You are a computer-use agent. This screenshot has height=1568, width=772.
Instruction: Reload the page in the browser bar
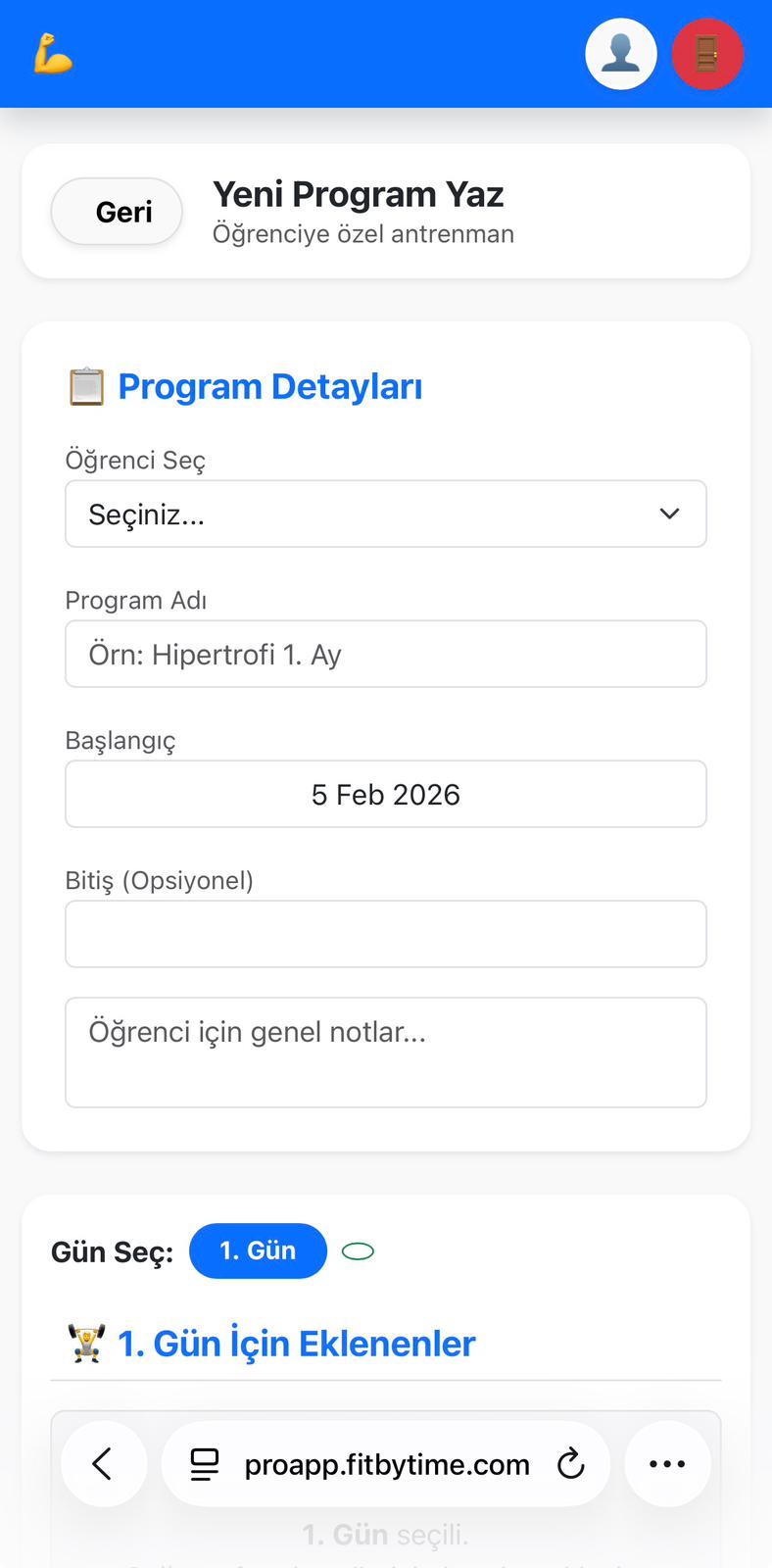point(571,1463)
